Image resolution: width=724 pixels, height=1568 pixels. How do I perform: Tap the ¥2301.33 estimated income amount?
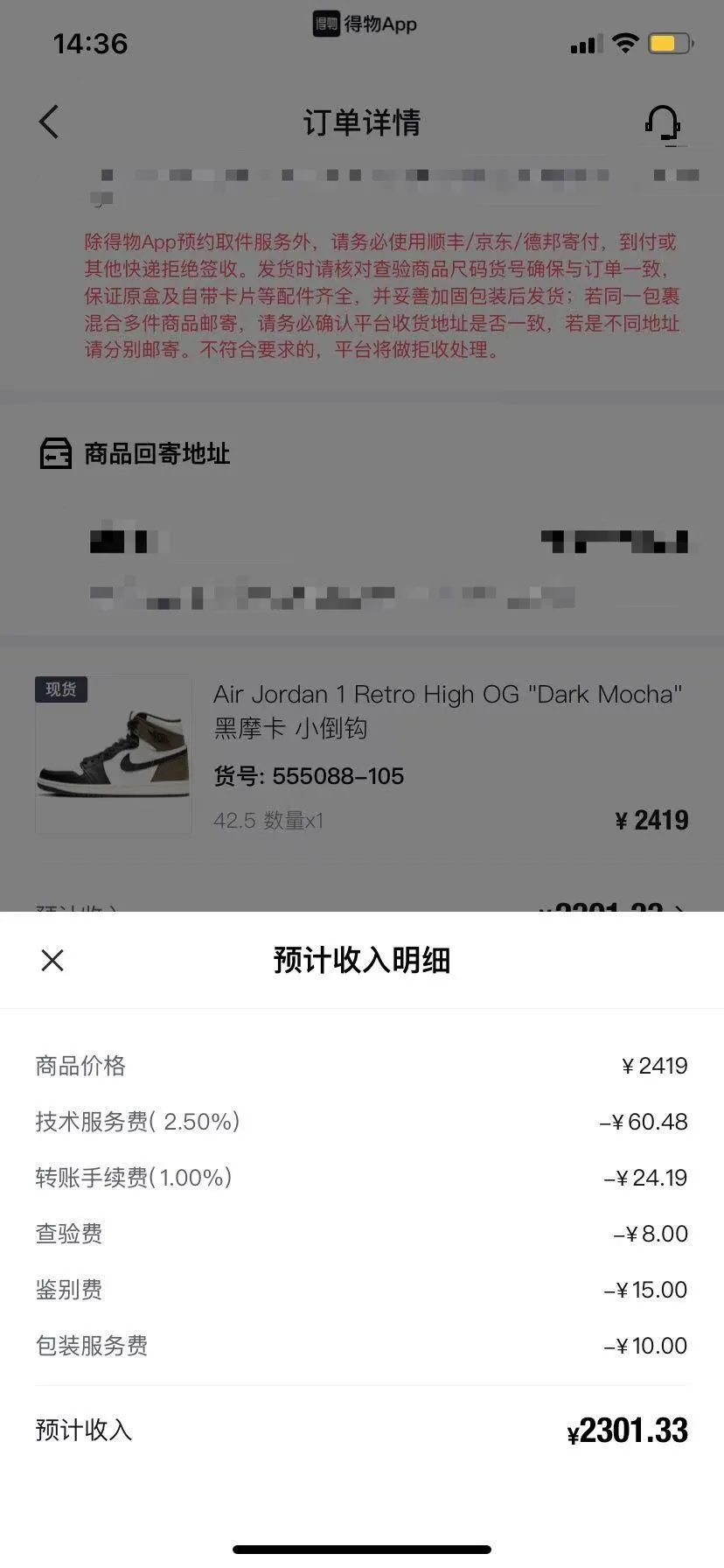pyautogui.click(x=627, y=1431)
